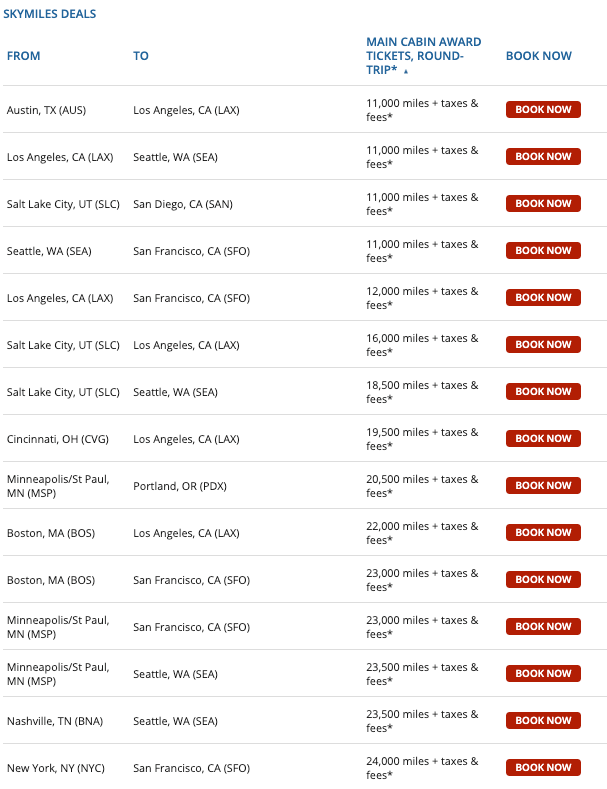Book Minneapolis to San Francisco deal

tap(543, 626)
